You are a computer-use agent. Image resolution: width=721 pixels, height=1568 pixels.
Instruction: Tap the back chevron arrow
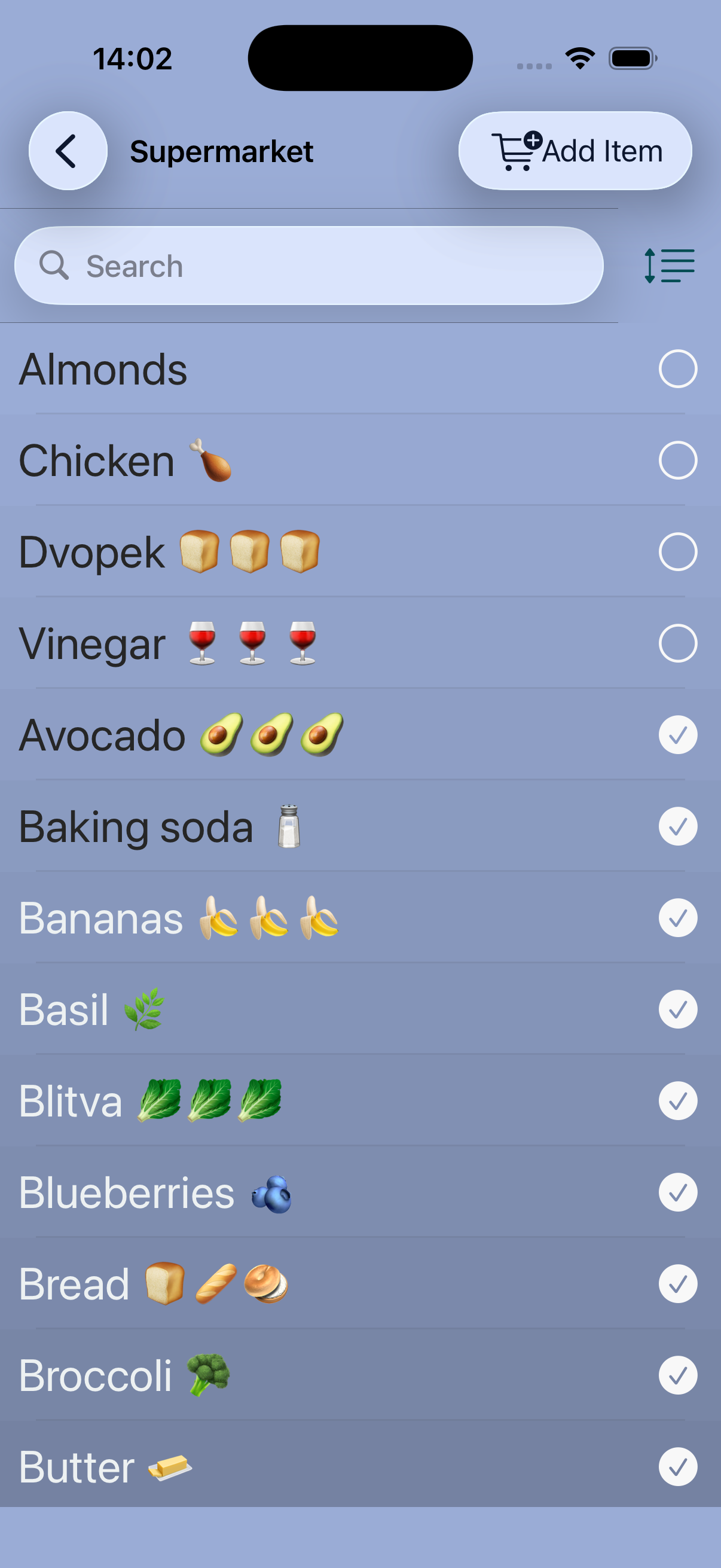pos(67,150)
